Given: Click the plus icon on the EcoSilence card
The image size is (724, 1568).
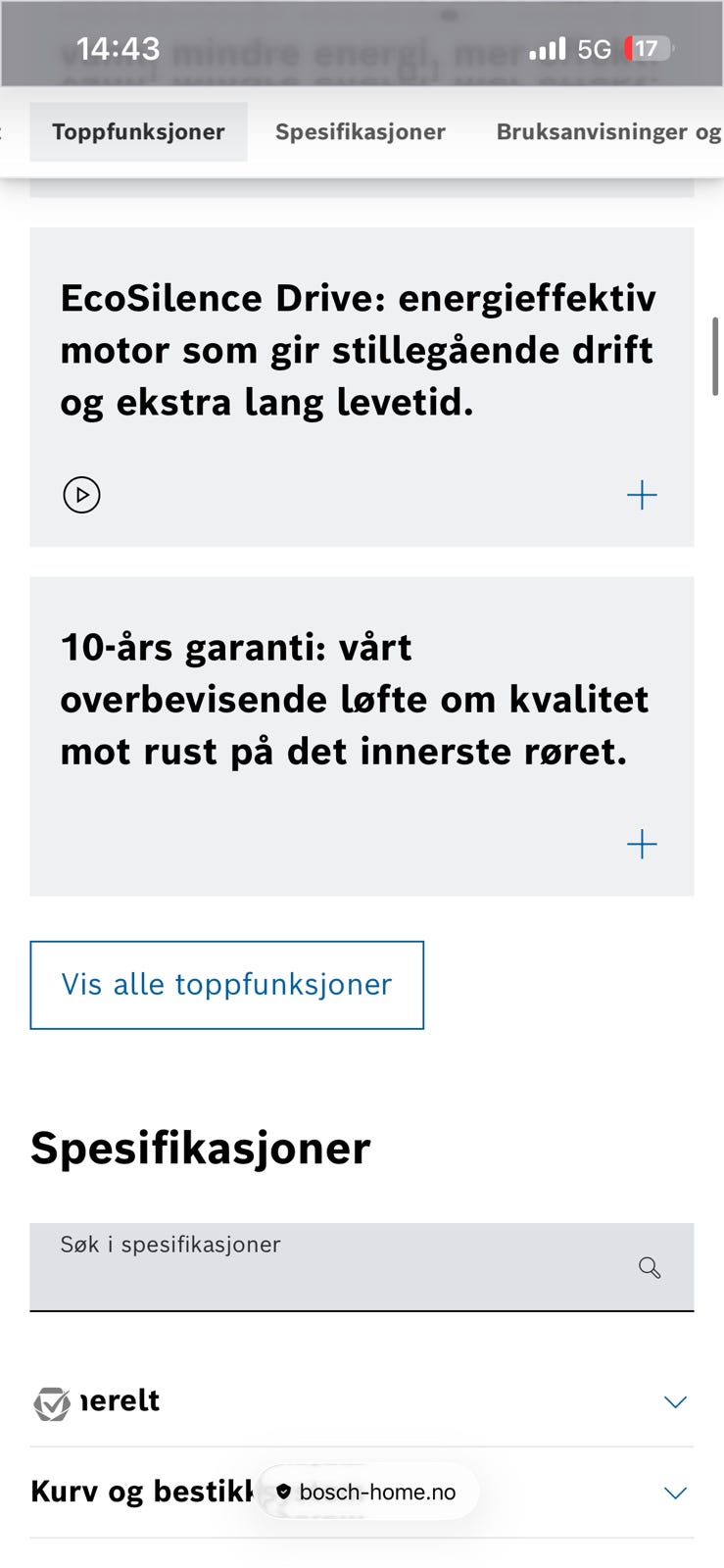Looking at the screenshot, I should click(642, 495).
